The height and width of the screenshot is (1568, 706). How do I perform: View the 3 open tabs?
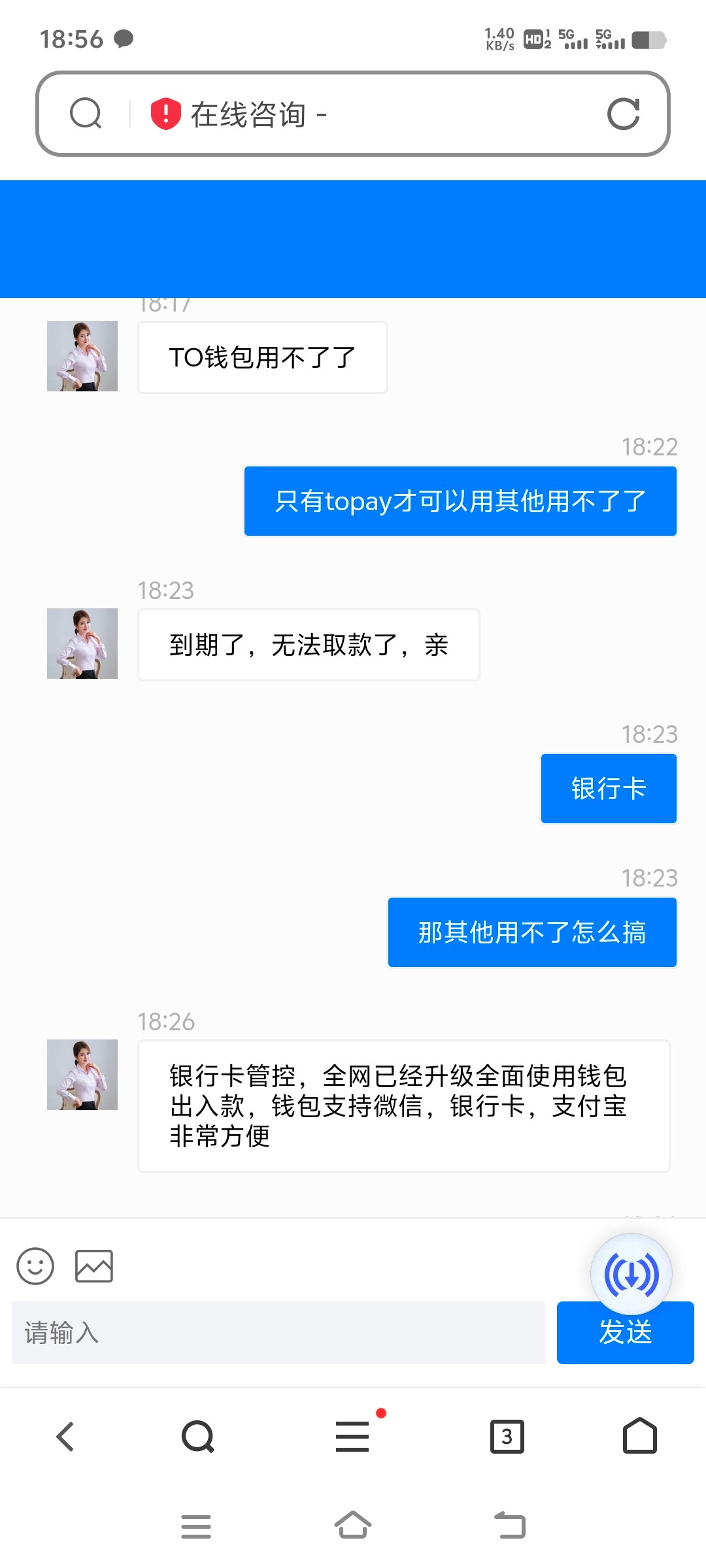[507, 1437]
